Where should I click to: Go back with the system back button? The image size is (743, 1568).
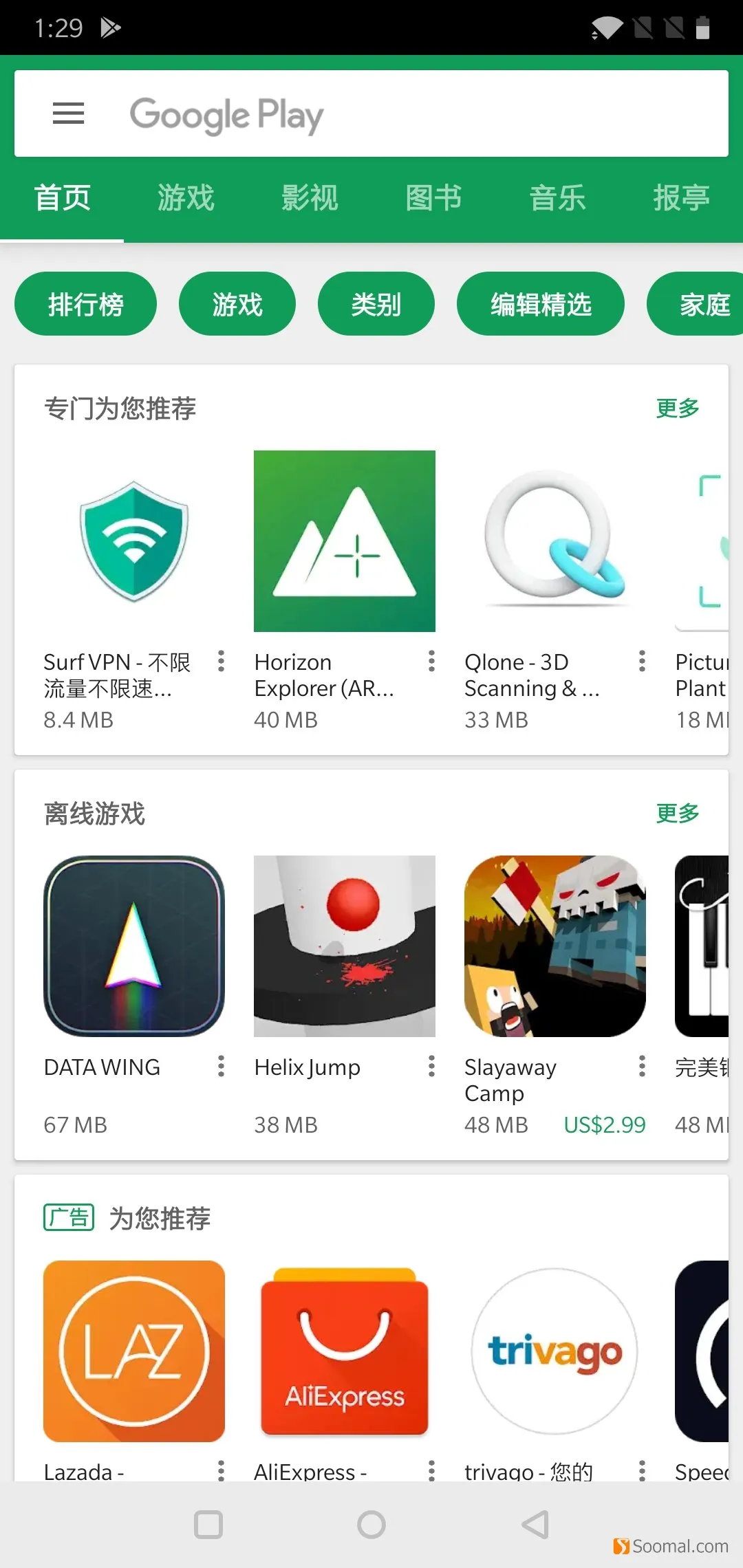535,1524
